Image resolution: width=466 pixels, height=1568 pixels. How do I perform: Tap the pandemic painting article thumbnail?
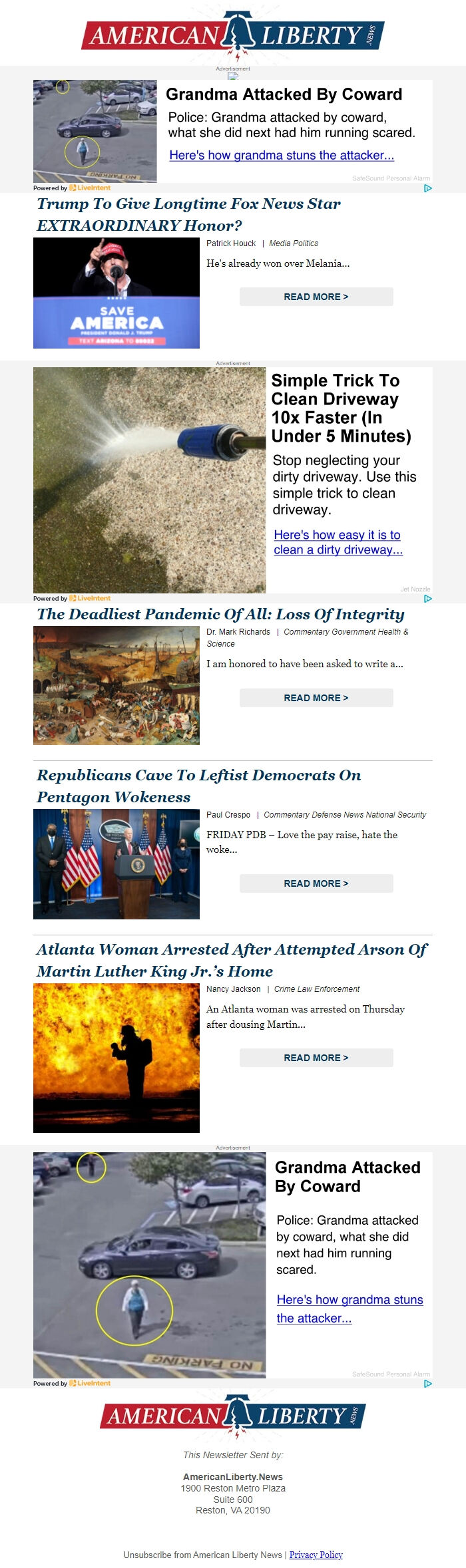116,685
